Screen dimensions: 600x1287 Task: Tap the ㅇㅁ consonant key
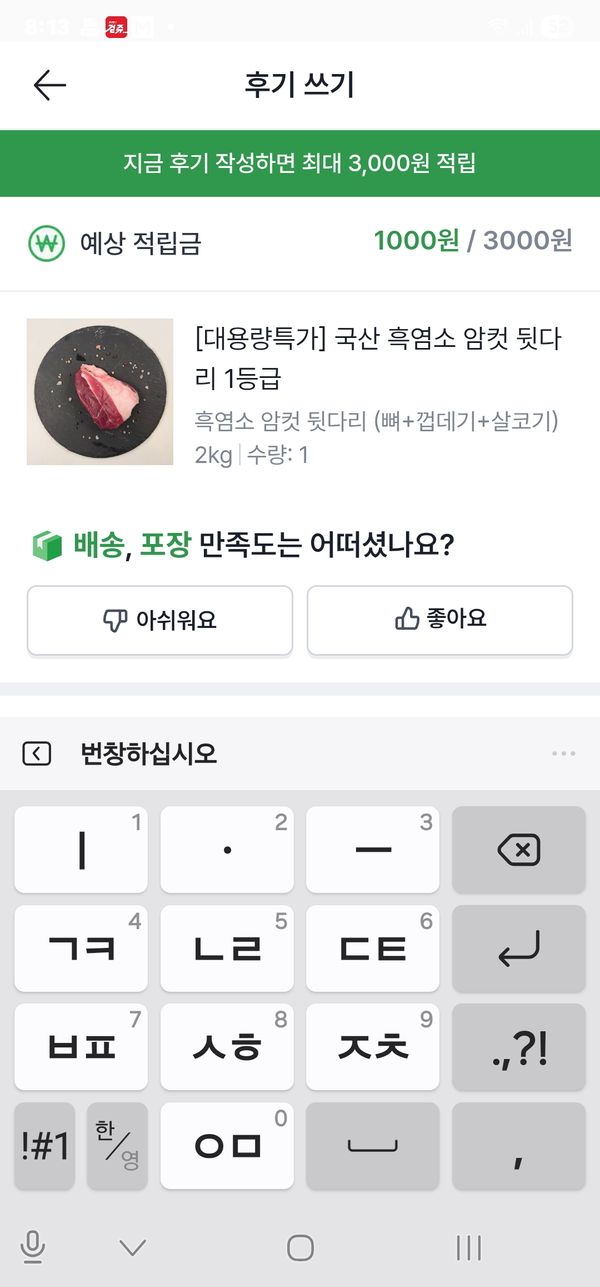click(227, 1146)
